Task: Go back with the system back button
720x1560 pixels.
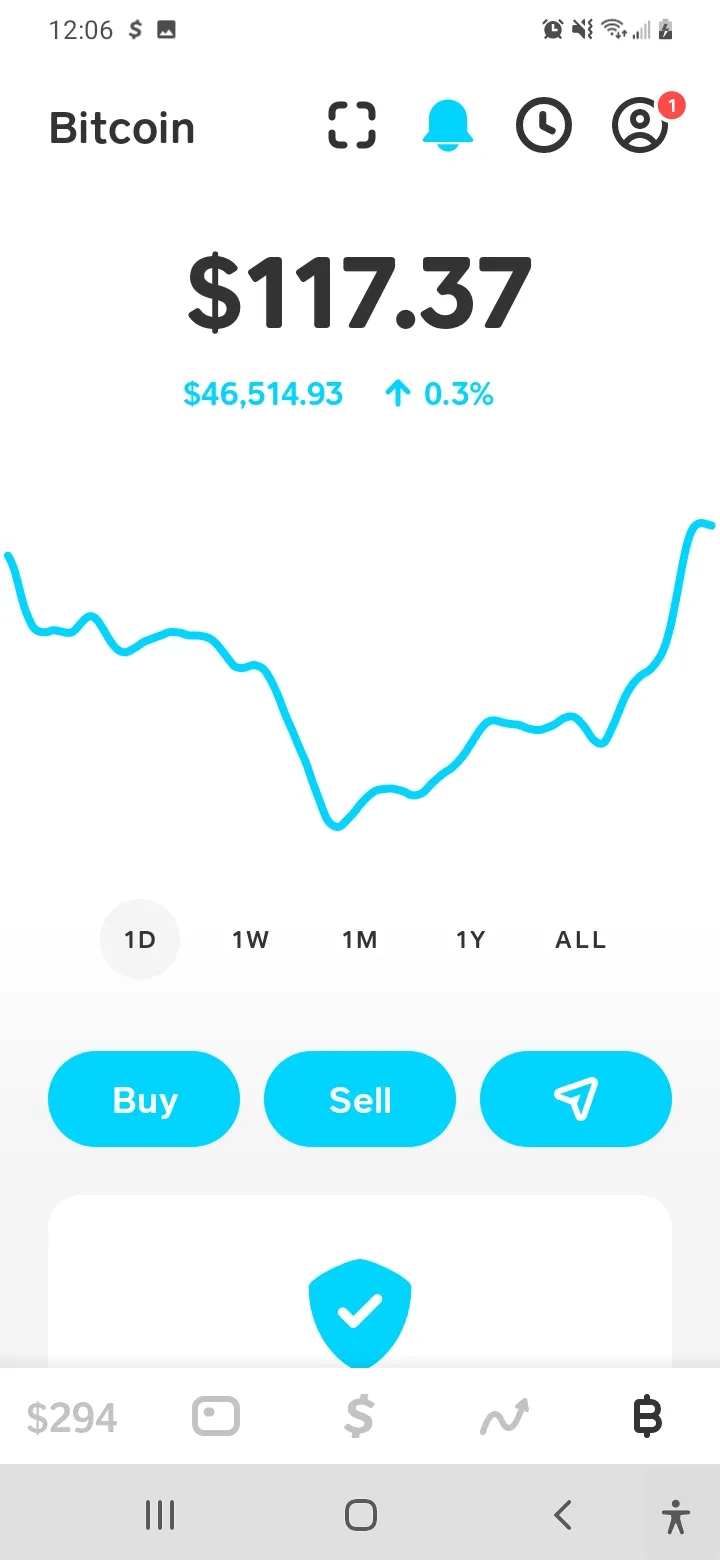Action: coord(563,1515)
